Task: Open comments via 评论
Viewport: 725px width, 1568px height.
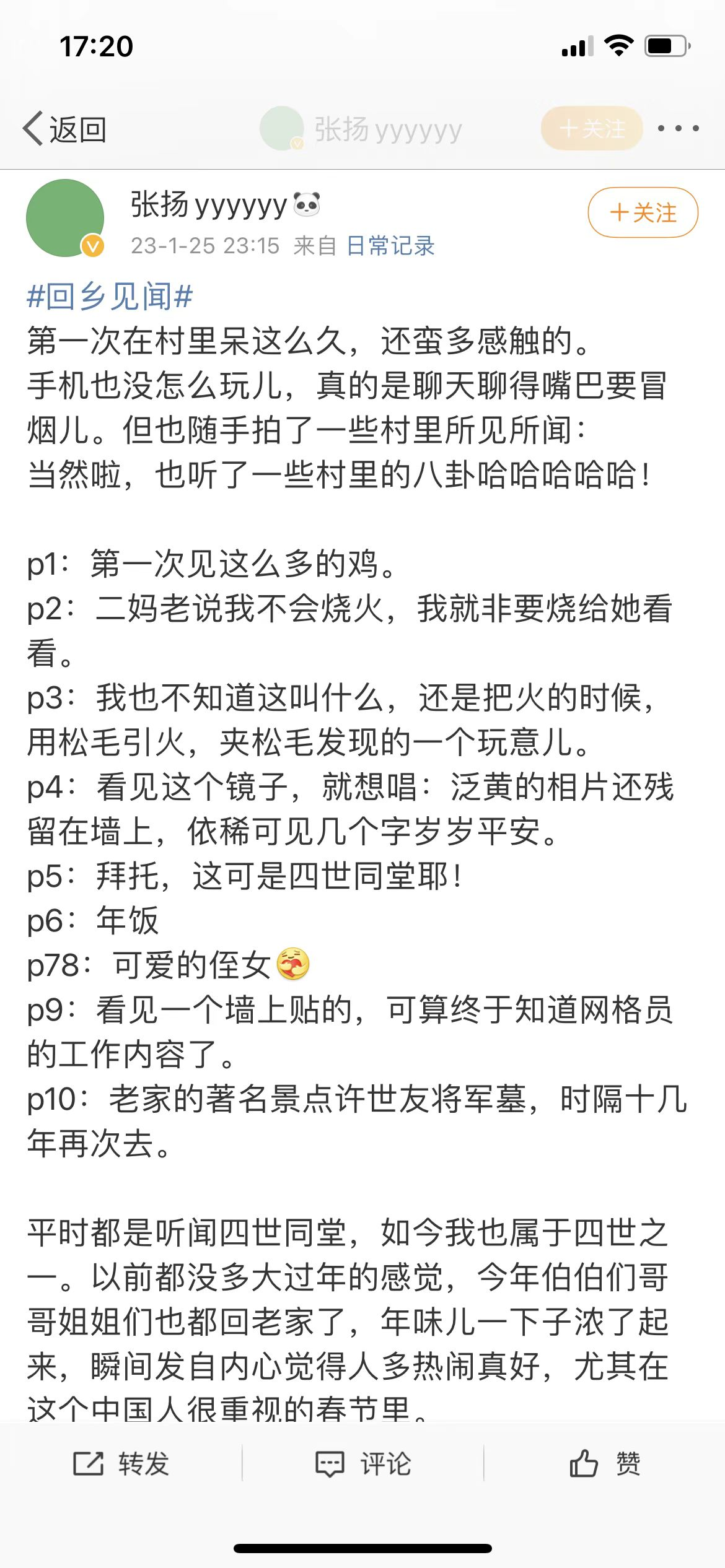Action: click(x=362, y=1464)
